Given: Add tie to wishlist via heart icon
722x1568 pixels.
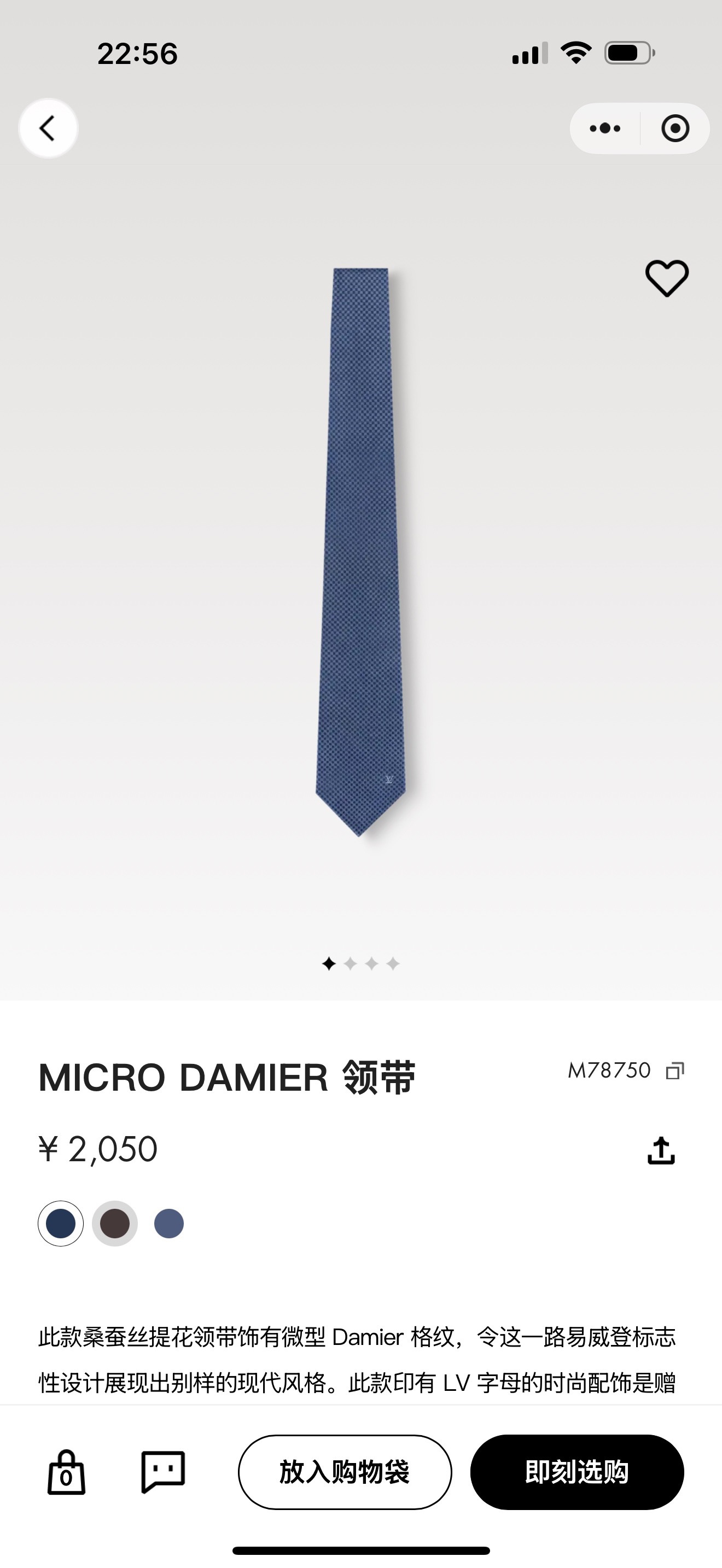Looking at the screenshot, I should [667, 279].
